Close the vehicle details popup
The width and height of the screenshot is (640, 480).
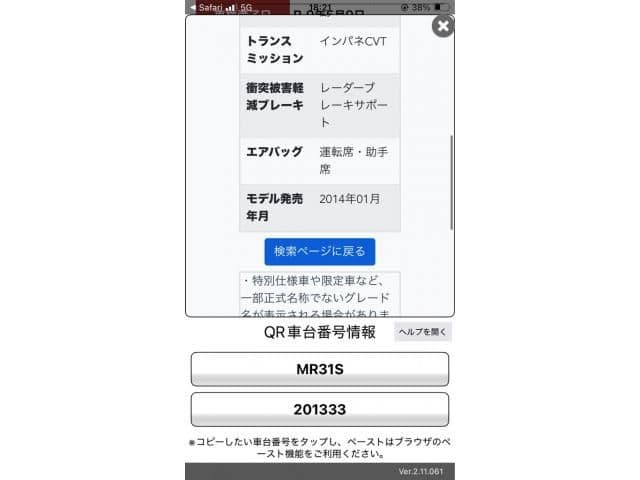(442, 26)
